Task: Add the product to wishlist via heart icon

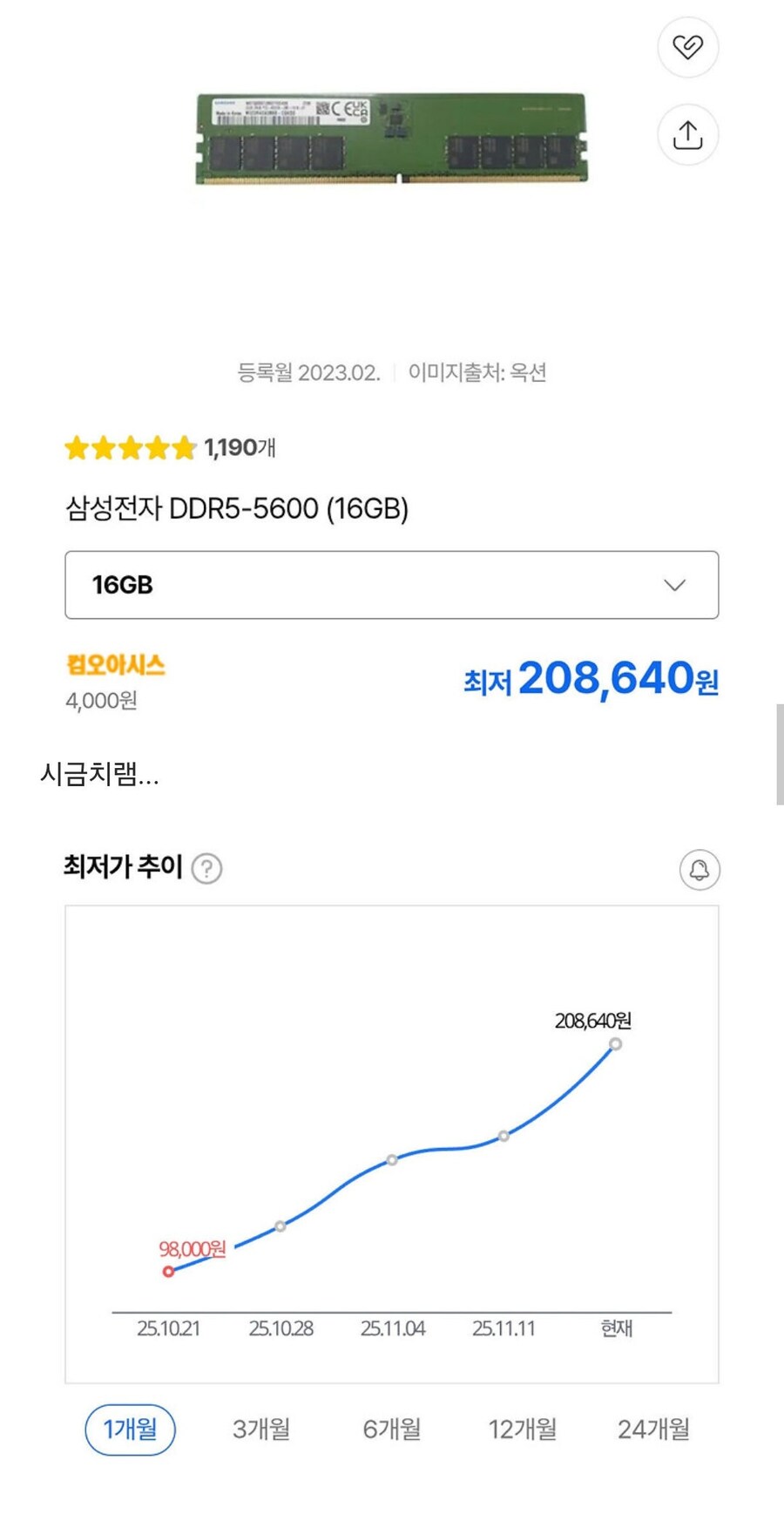Action: [687, 48]
